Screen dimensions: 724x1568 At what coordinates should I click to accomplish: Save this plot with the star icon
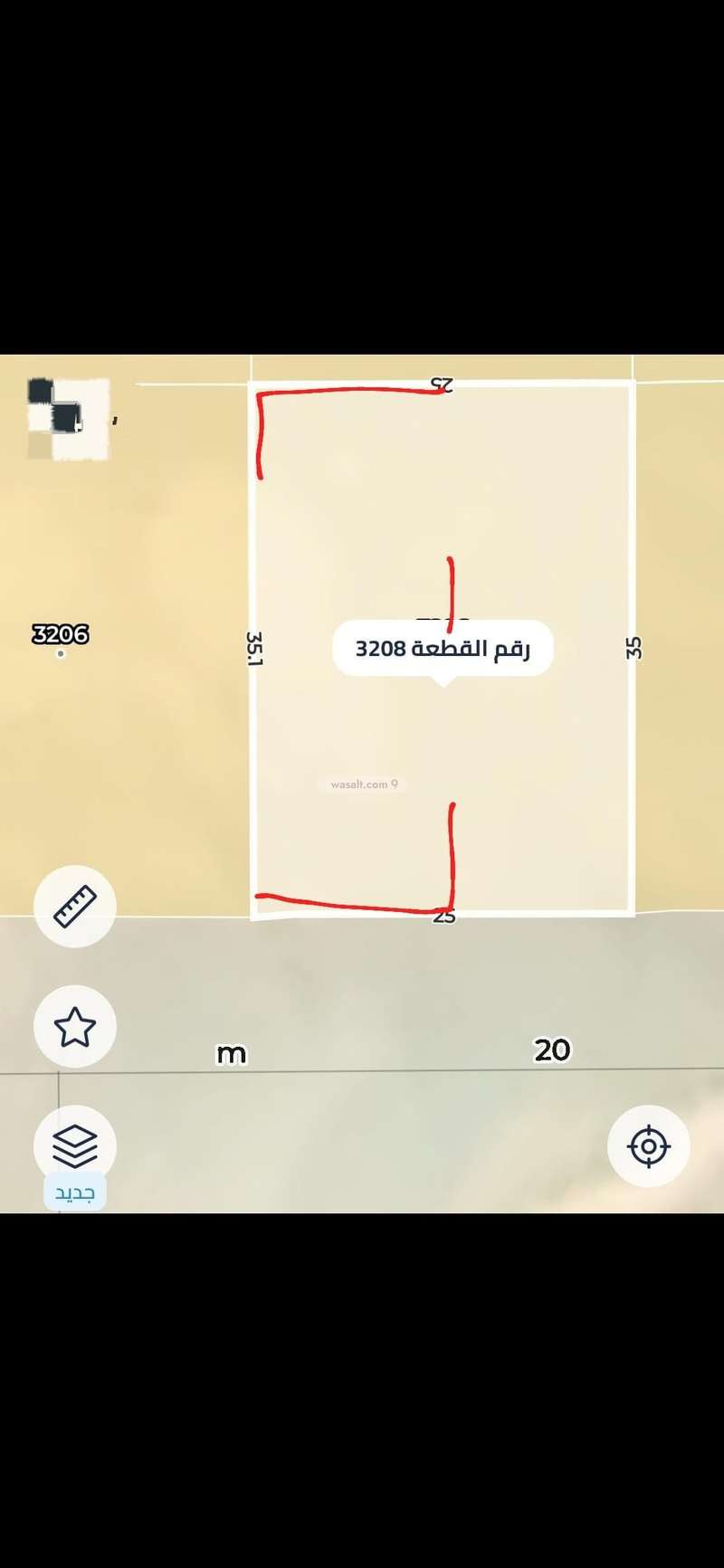pos(75,1027)
